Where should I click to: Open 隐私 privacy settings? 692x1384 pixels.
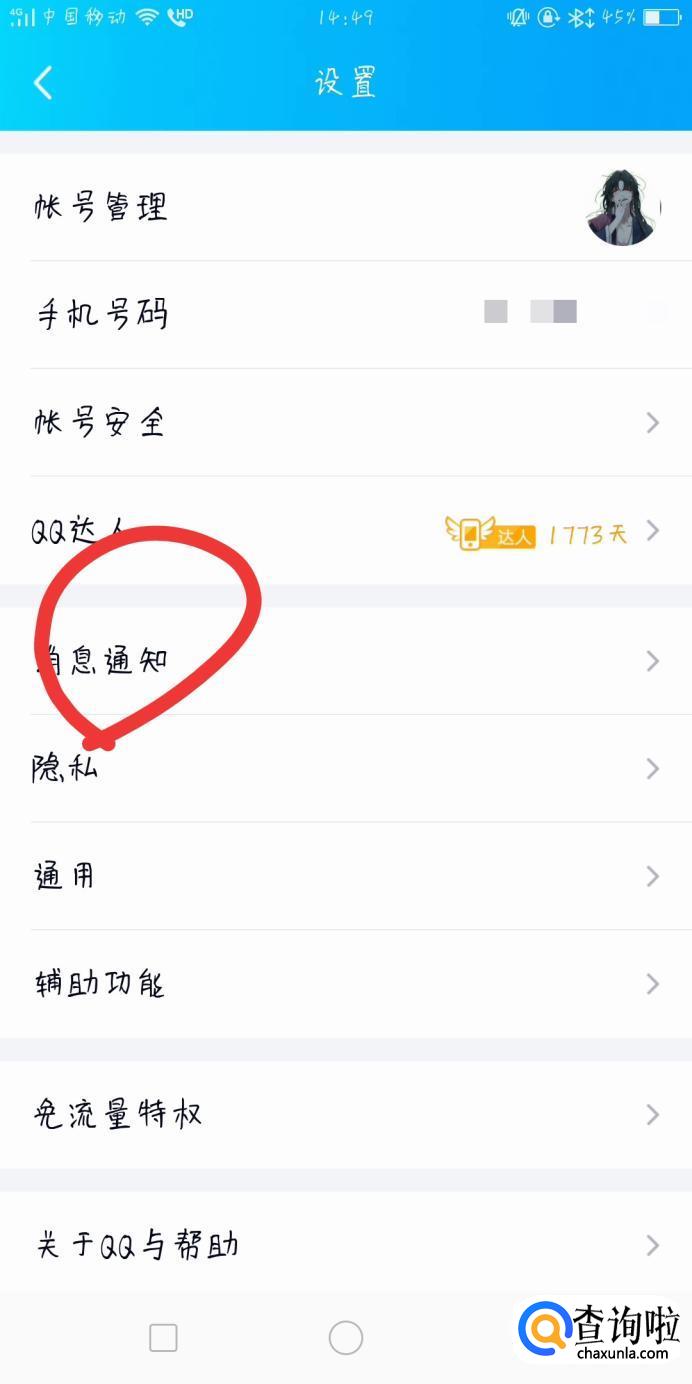pos(345,768)
